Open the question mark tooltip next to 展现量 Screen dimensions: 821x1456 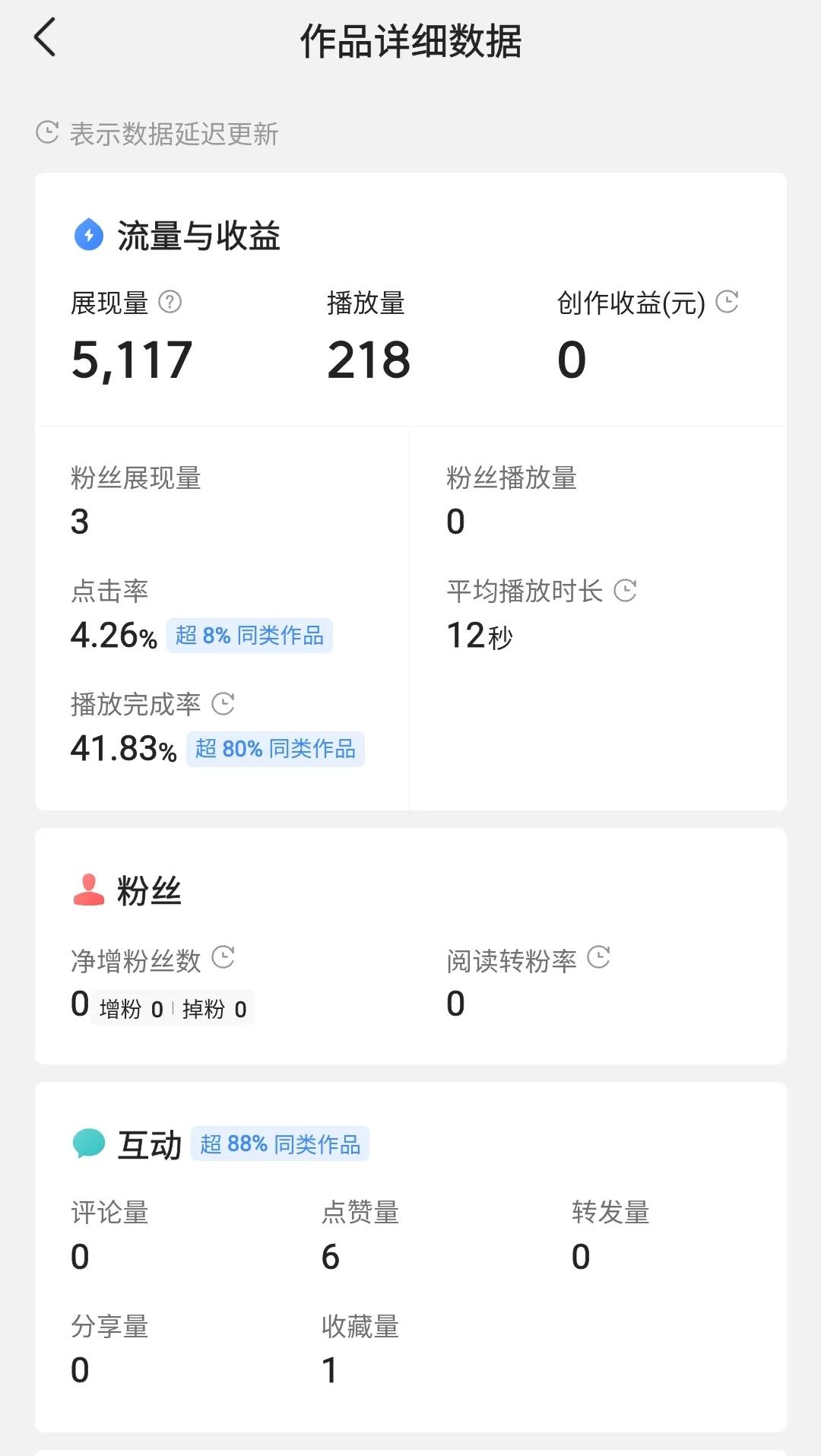point(169,303)
